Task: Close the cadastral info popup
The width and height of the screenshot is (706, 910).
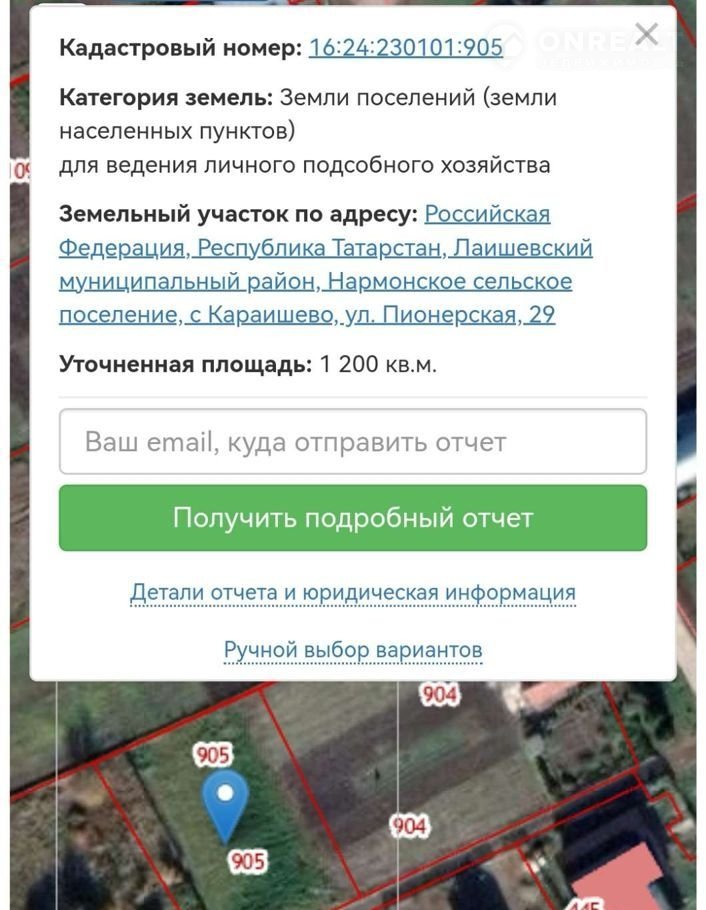Action: pyautogui.click(x=647, y=35)
